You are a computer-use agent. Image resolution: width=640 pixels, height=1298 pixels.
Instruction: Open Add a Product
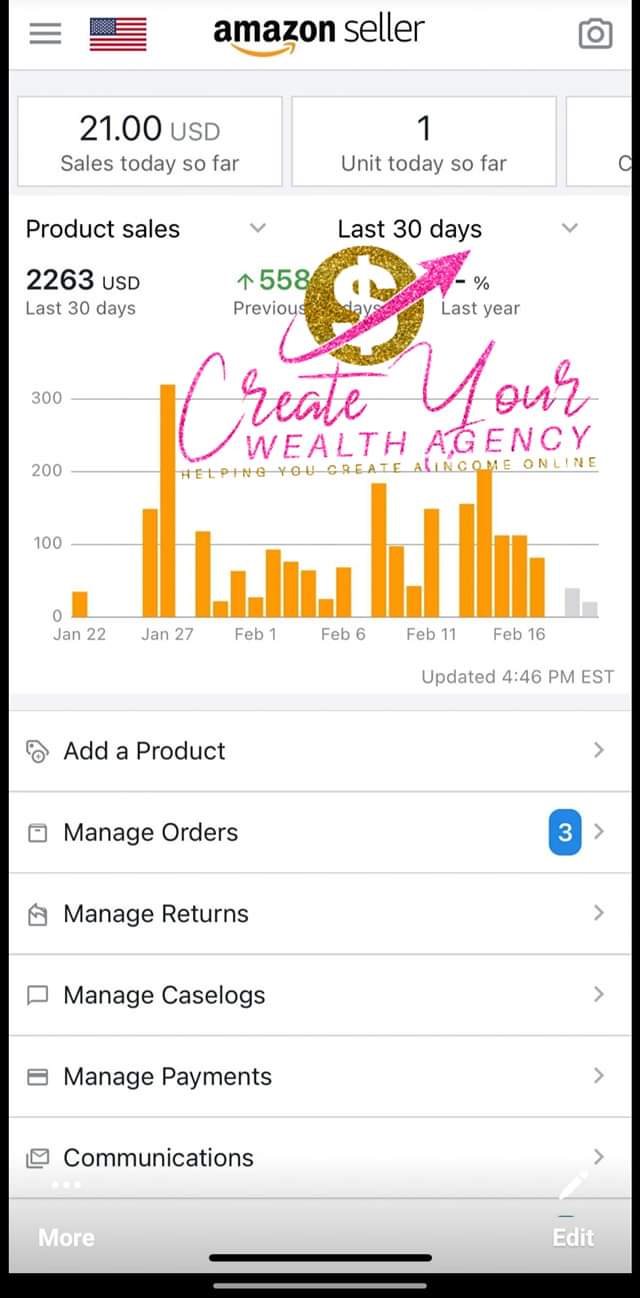click(320, 751)
